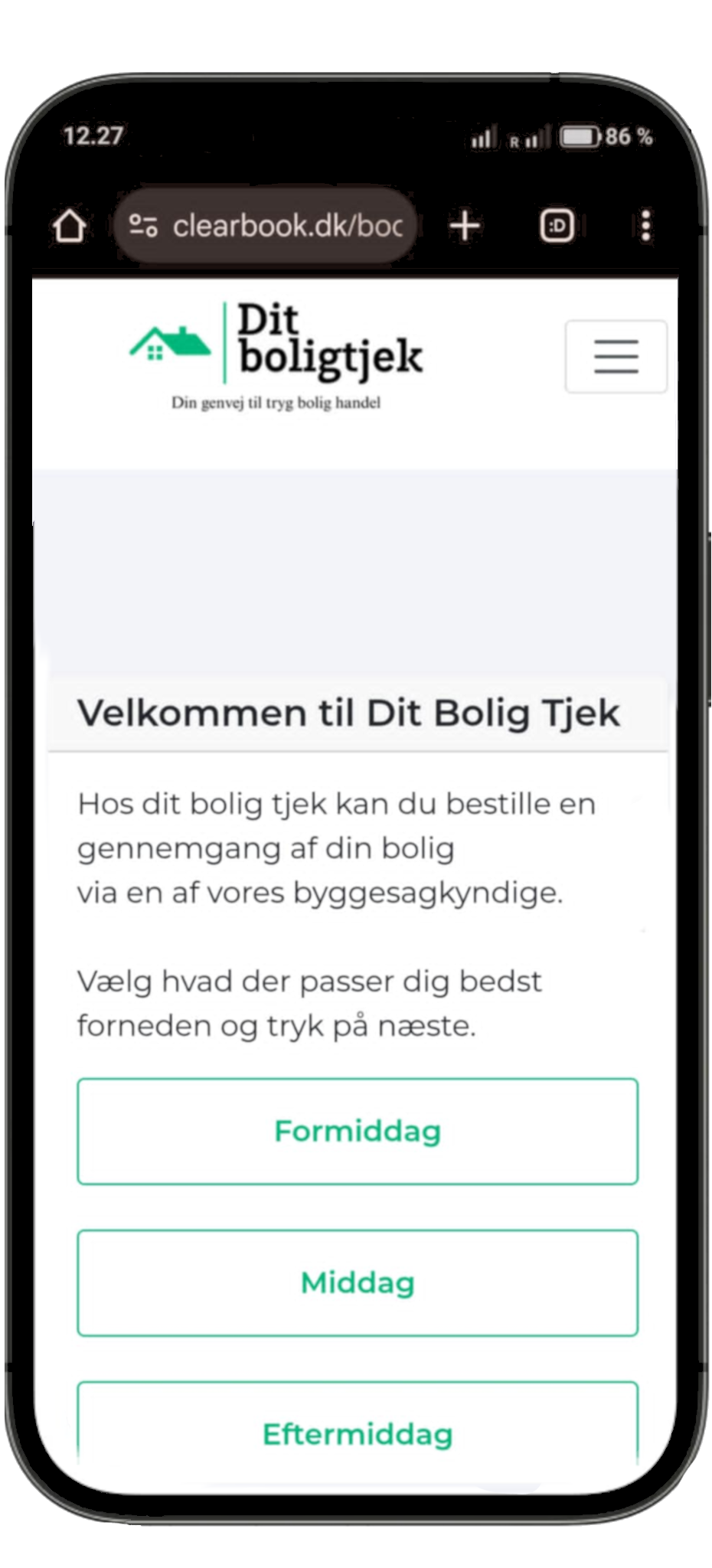Screen dimensions: 712x1568
Task: Open a new browser tab
Action: (465, 226)
